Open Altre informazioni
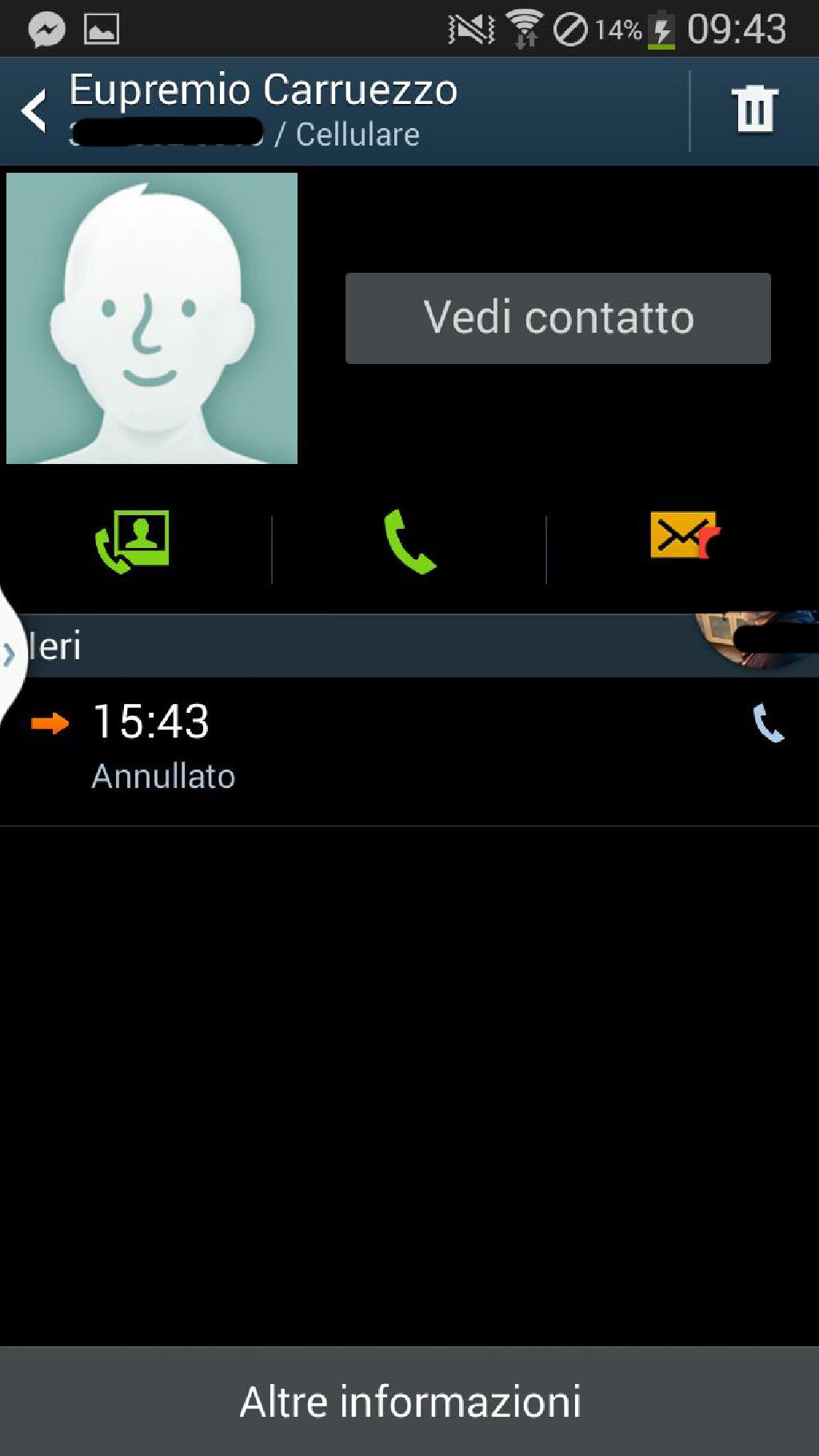This screenshot has height=1456, width=819. coord(409,1402)
